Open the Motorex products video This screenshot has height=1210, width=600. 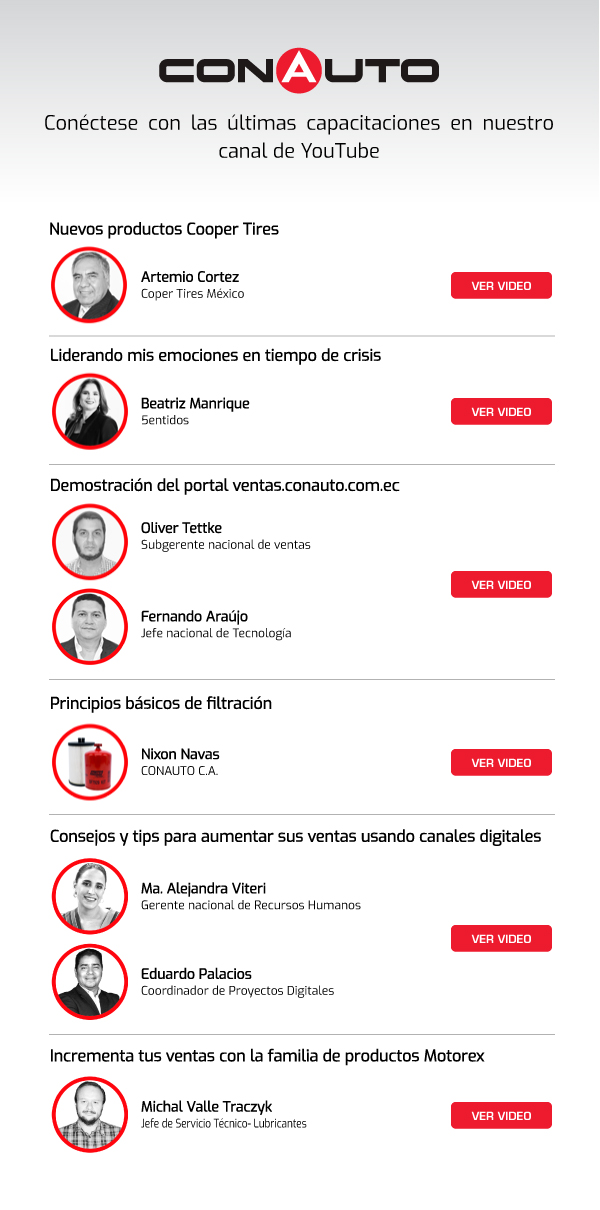pyautogui.click(x=501, y=1115)
